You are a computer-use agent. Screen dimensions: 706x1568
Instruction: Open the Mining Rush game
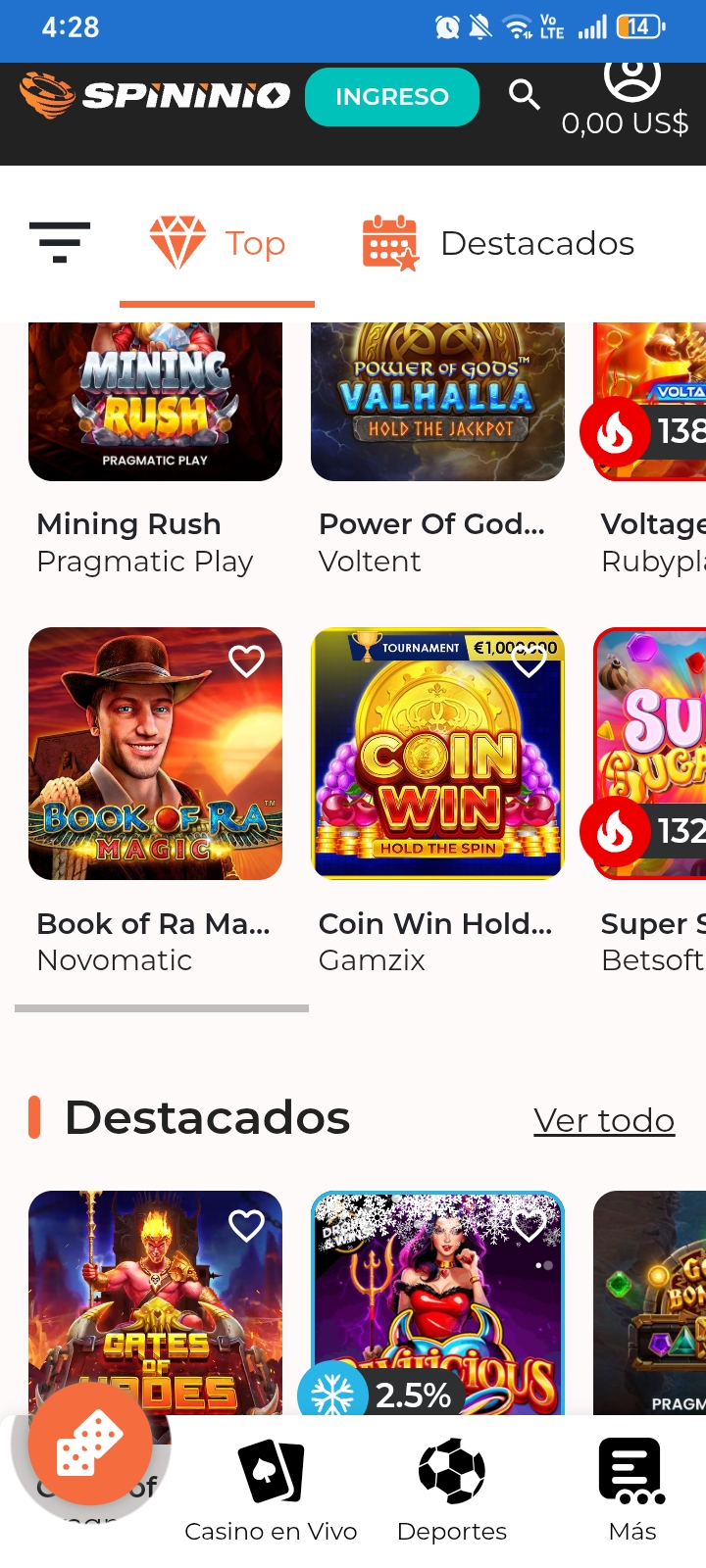coord(155,404)
